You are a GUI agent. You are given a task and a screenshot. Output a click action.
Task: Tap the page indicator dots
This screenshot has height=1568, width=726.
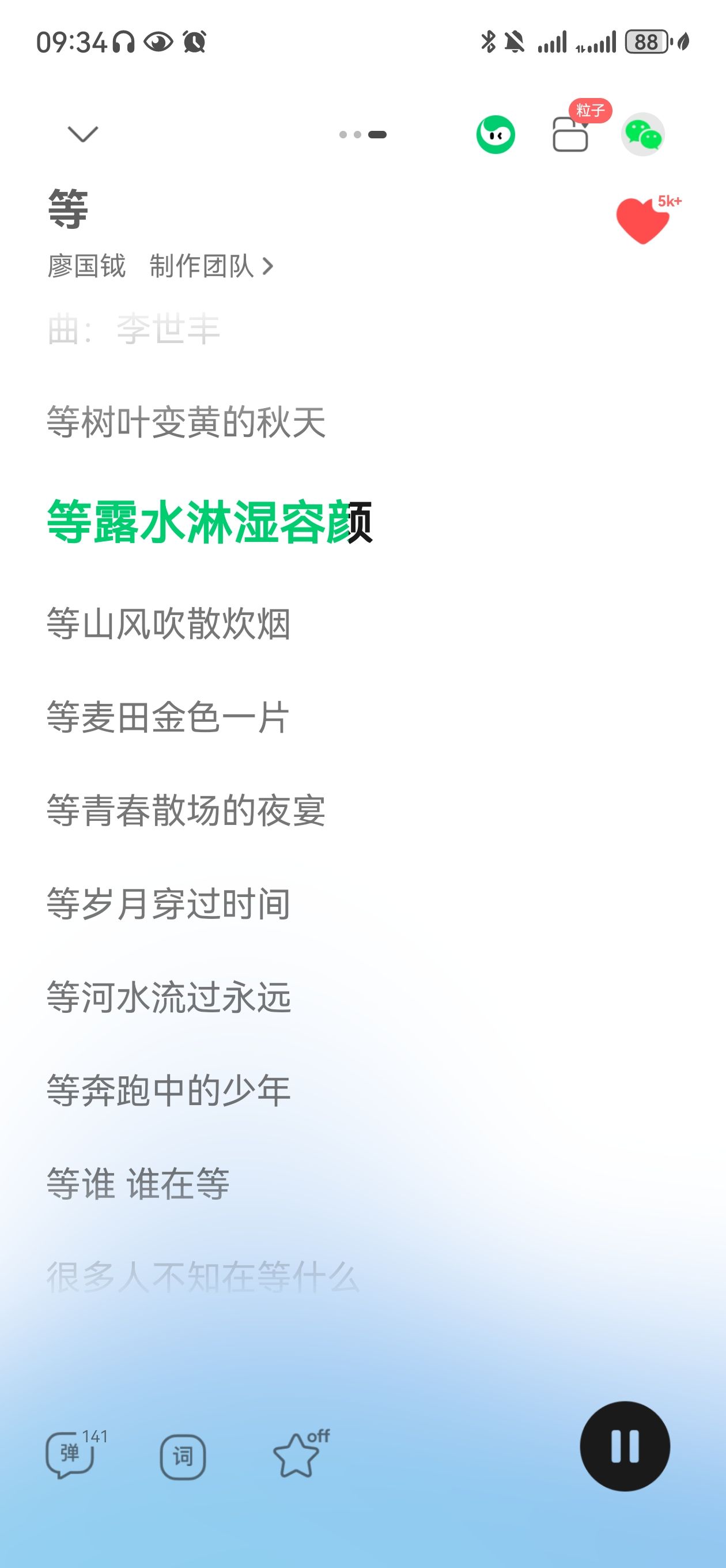[x=362, y=134]
